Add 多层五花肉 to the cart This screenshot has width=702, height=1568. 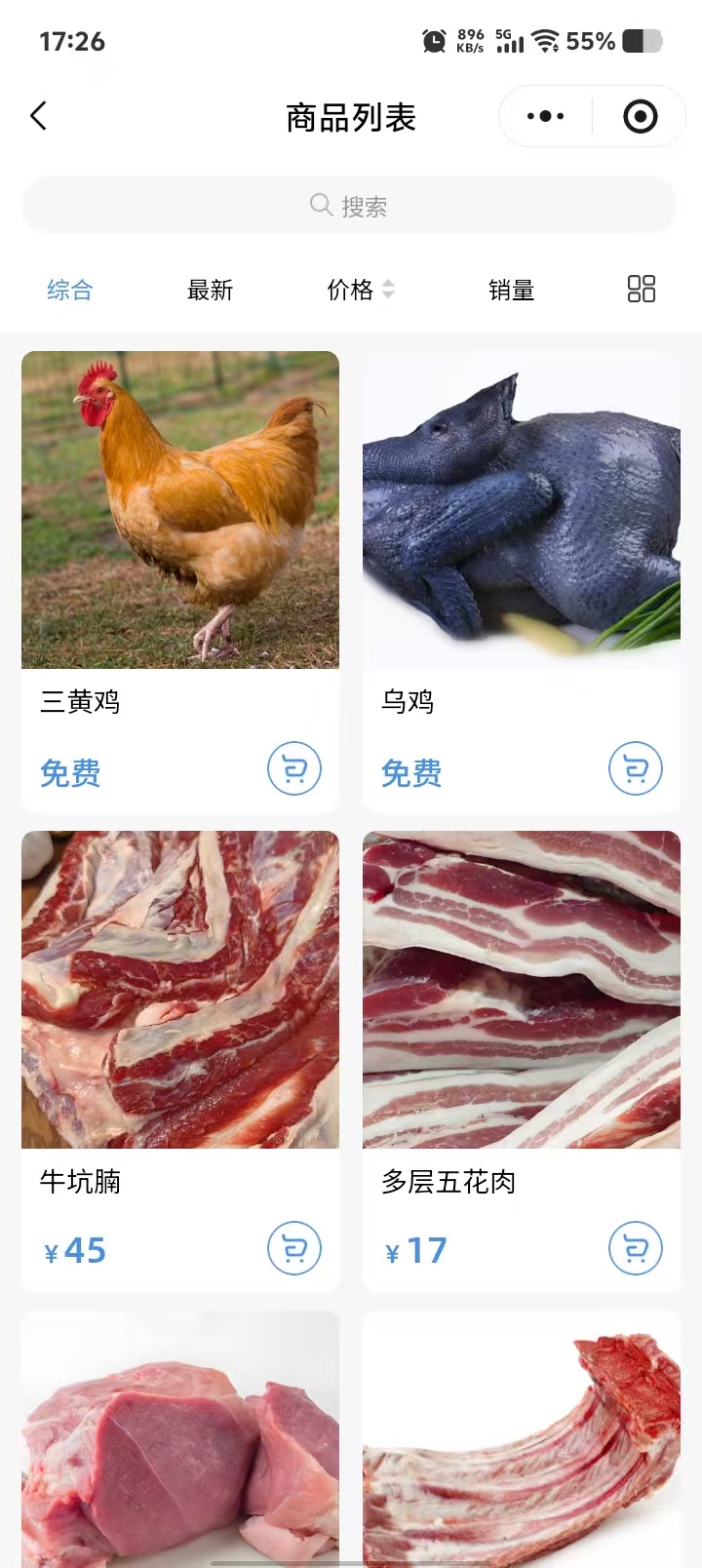635,1249
